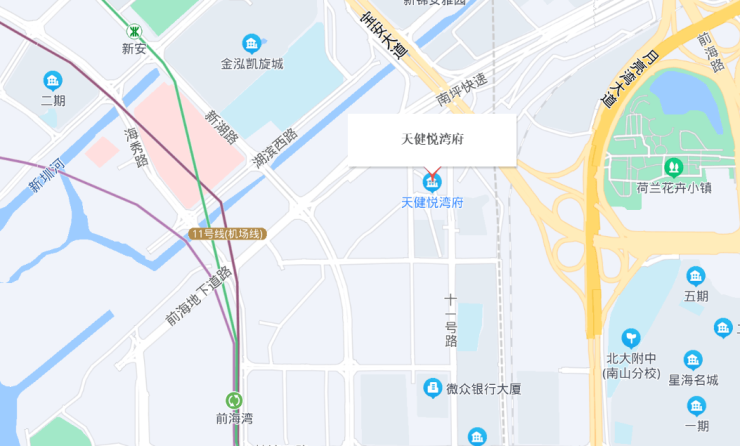Tap the 二期 residential marker
Viewport: 740px width, 446px height.
coord(53,81)
